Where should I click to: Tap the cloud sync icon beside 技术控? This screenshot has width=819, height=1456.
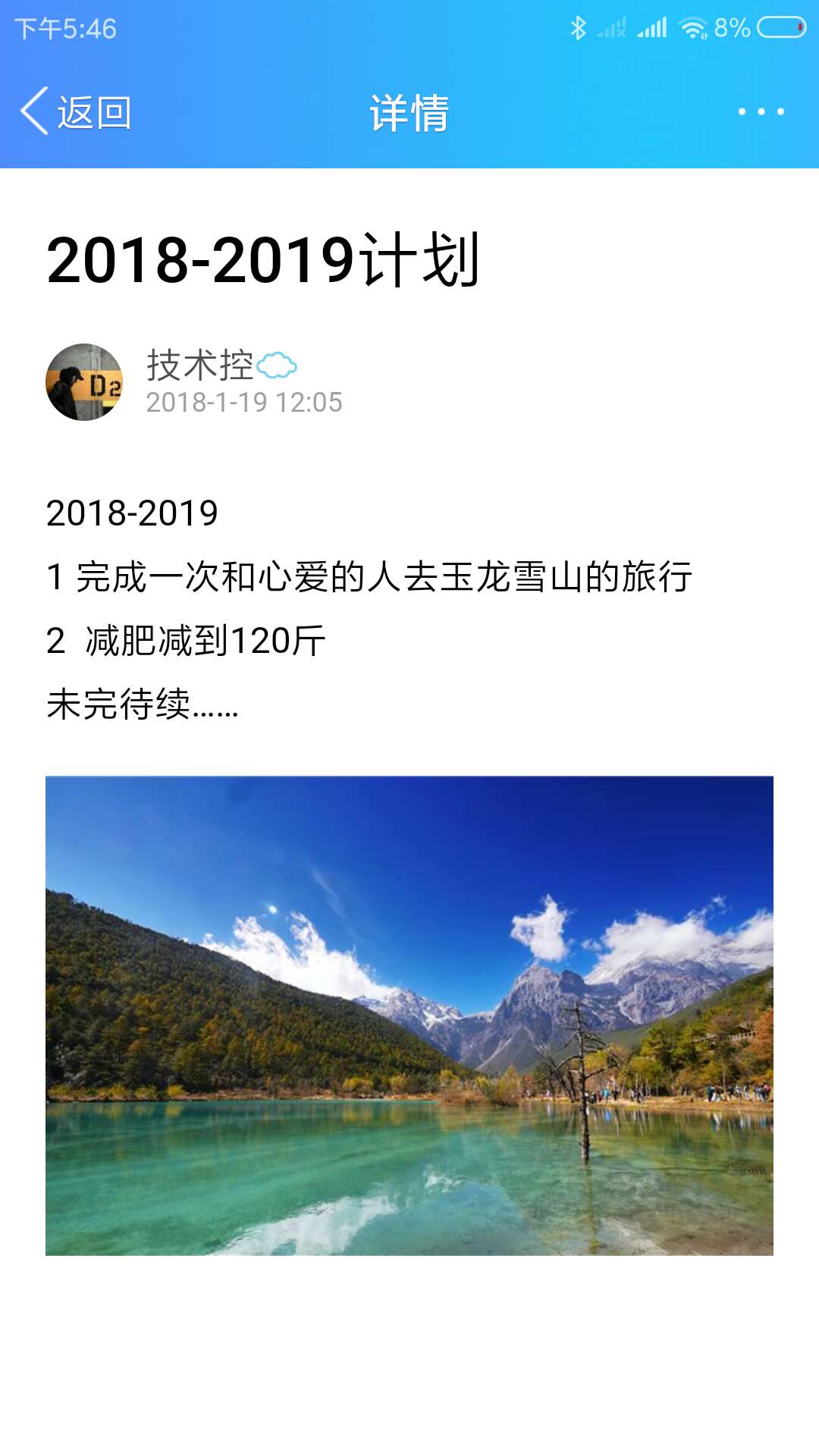(277, 365)
